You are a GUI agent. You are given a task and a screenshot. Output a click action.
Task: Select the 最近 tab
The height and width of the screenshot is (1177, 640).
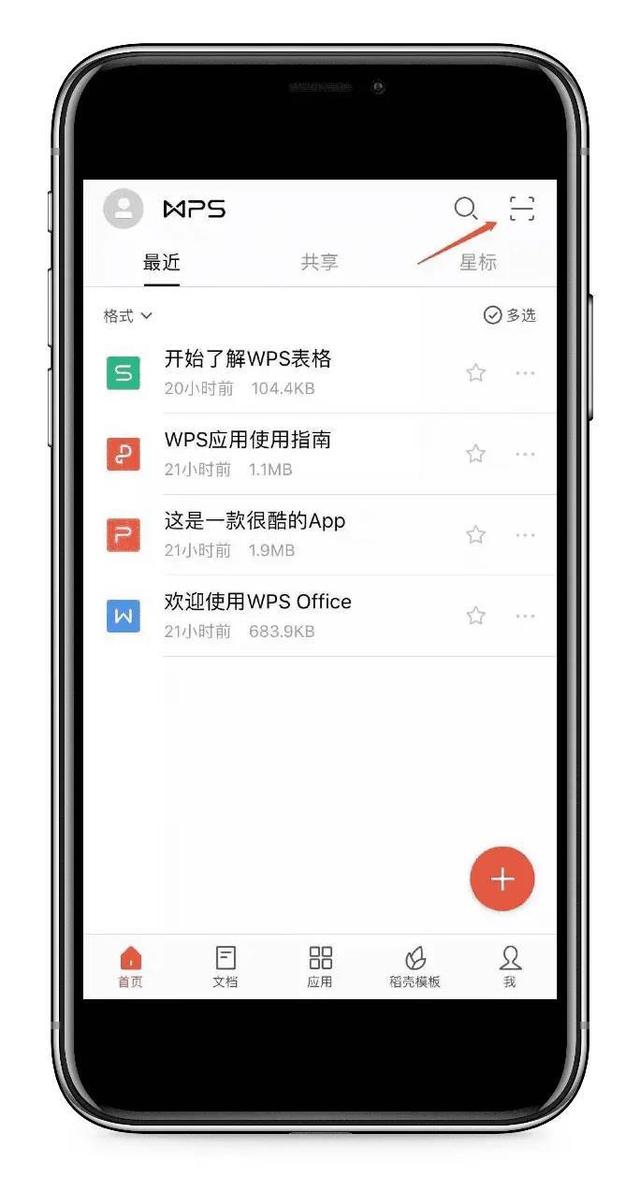tap(161, 262)
